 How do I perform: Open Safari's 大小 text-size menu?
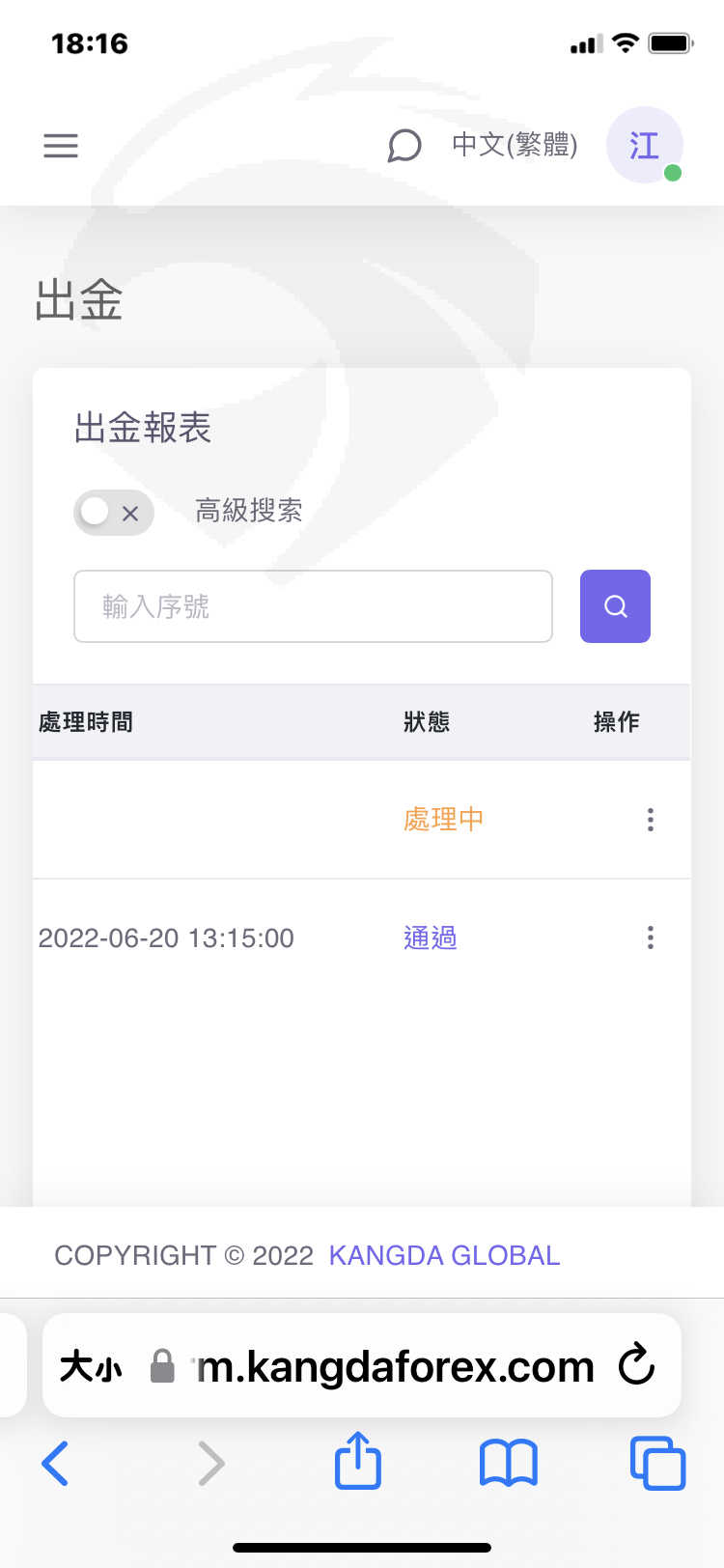[x=91, y=1367]
